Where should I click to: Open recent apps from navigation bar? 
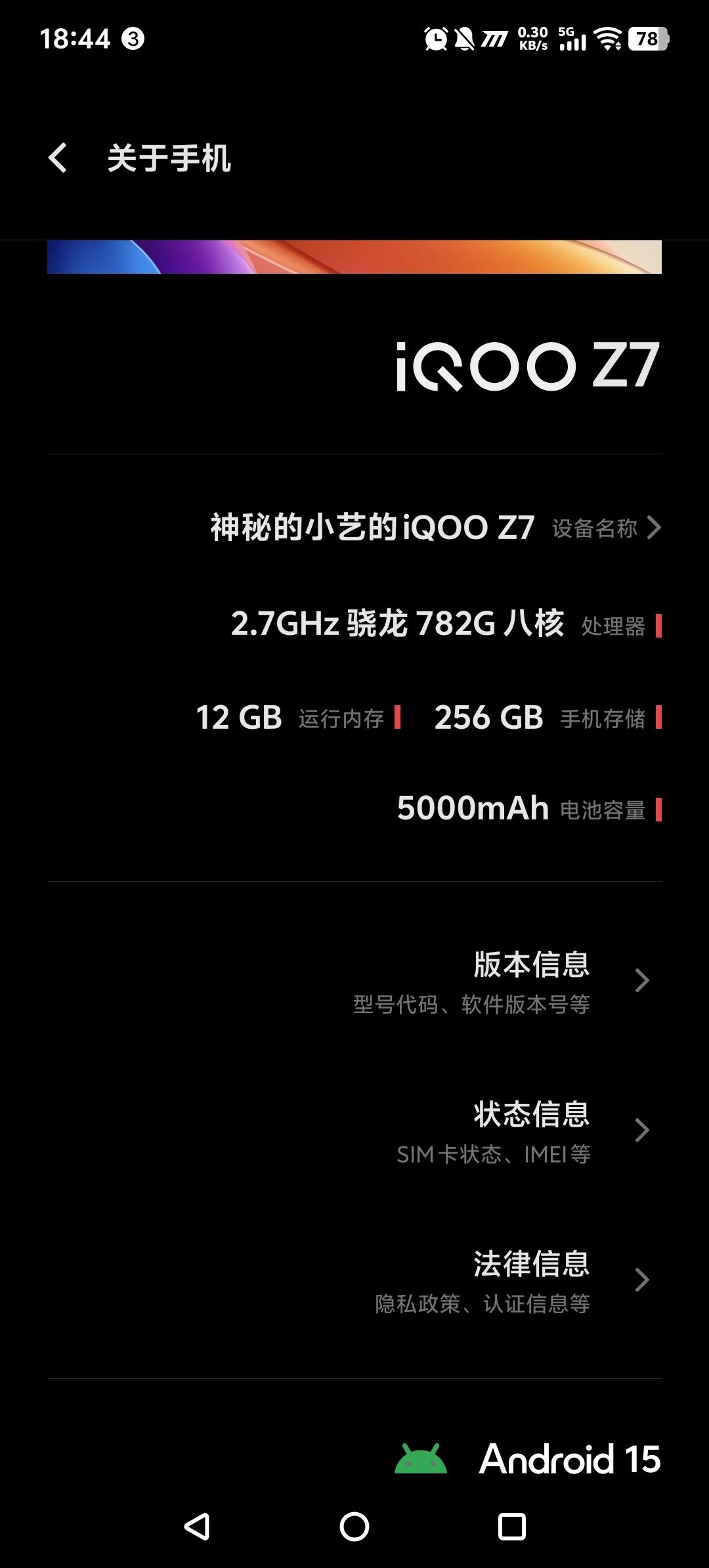click(x=512, y=1526)
